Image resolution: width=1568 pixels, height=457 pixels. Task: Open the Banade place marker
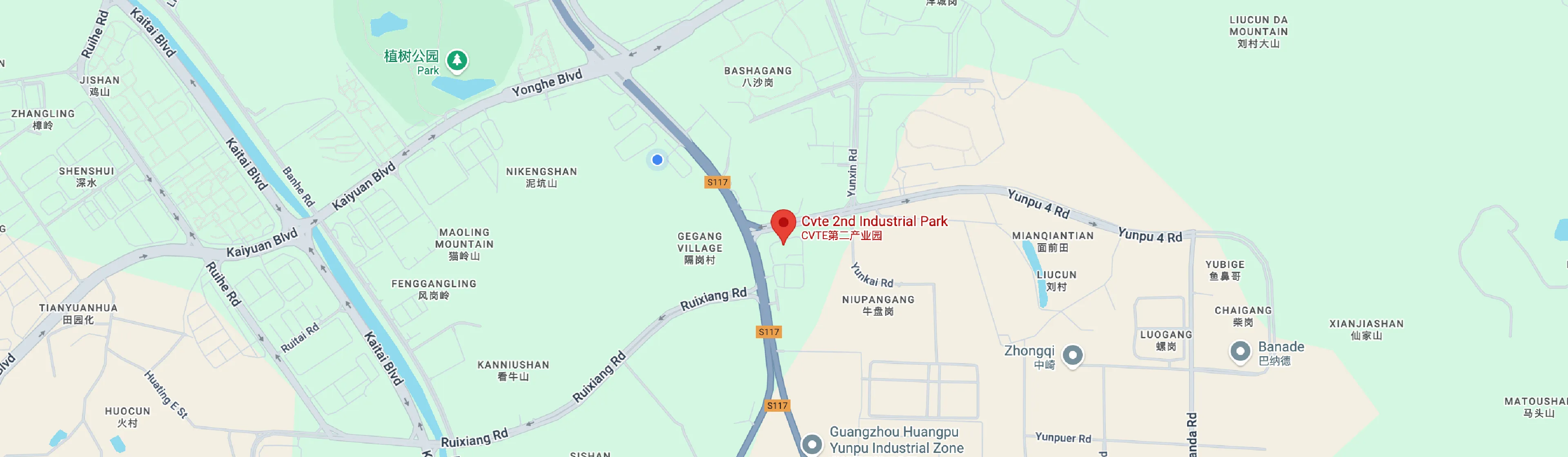[x=1240, y=351]
